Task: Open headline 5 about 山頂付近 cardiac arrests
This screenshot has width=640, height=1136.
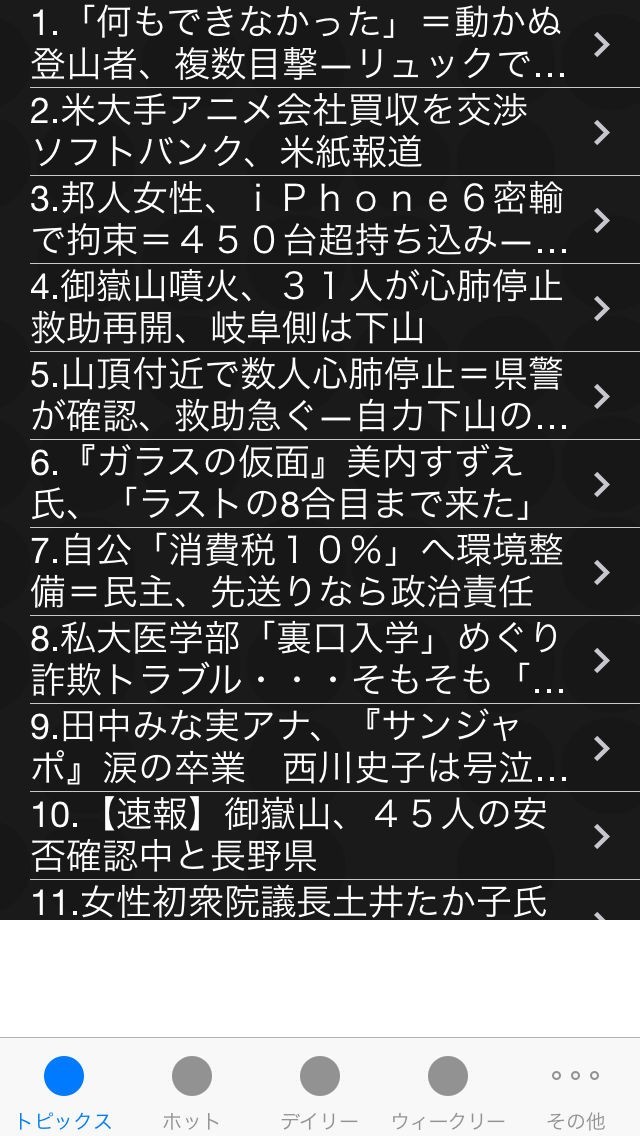Action: tap(320, 396)
